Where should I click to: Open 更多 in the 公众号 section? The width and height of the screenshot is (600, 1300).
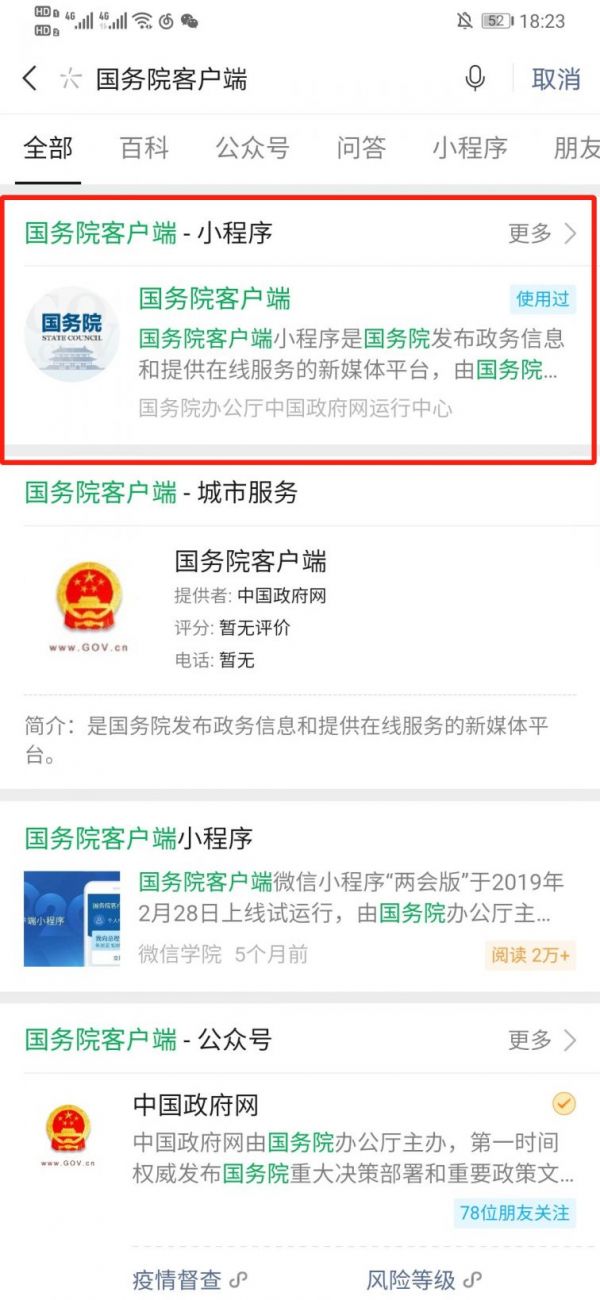543,1039
